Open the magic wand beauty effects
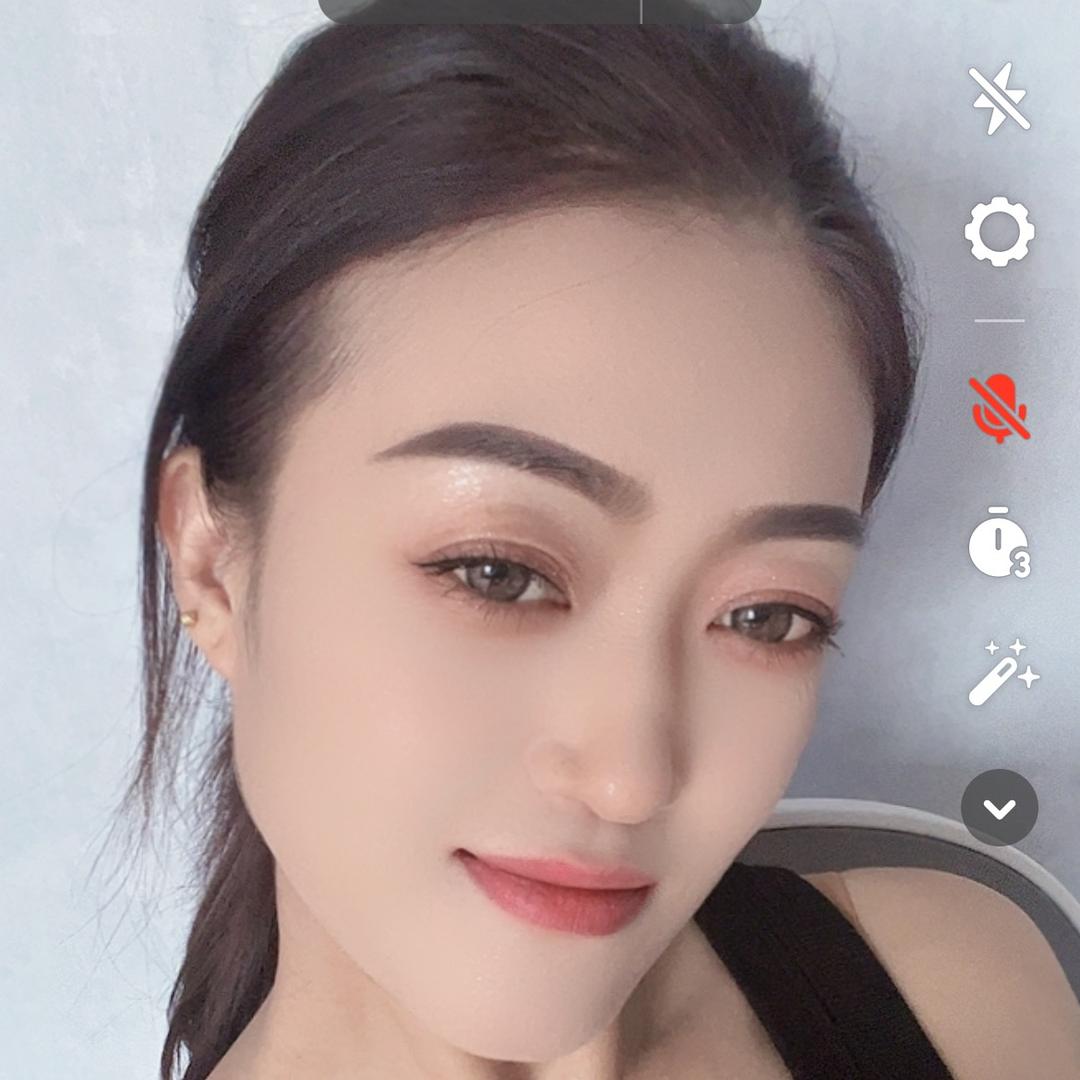The width and height of the screenshot is (1080, 1080). (1002, 673)
